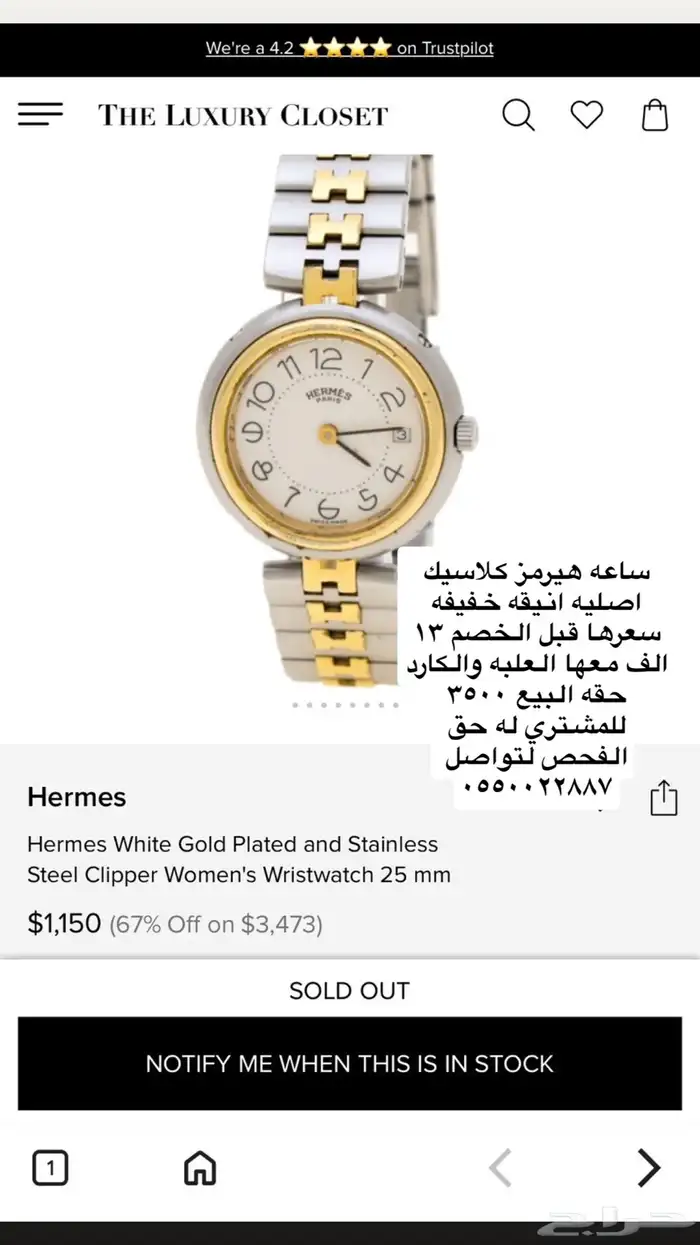Open the shopping bag
The width and height of the screenshot is (700, 1245).
click(x=655, y=115)
